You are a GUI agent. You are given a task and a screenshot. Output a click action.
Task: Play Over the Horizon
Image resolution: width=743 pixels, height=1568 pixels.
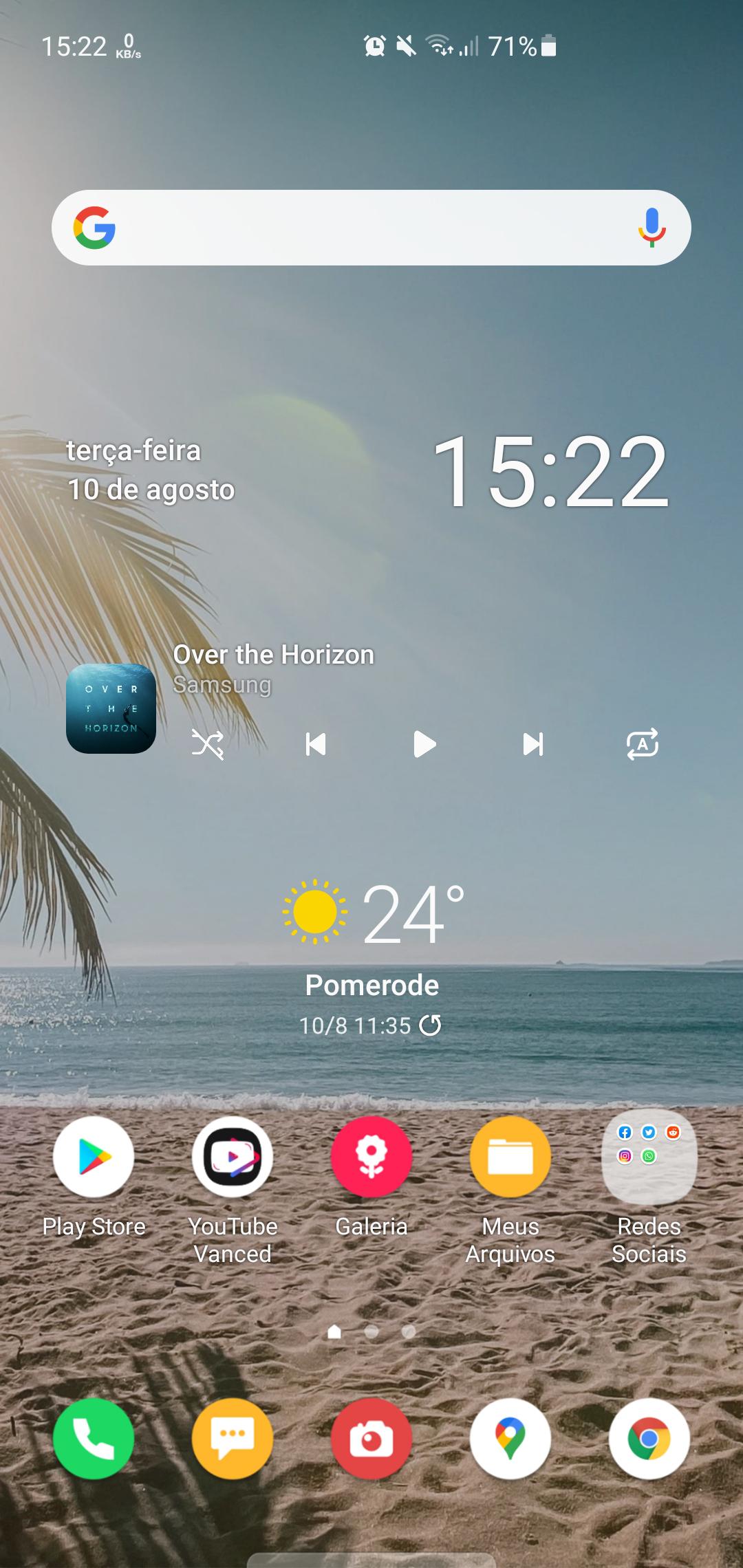(x=424, y=744)
